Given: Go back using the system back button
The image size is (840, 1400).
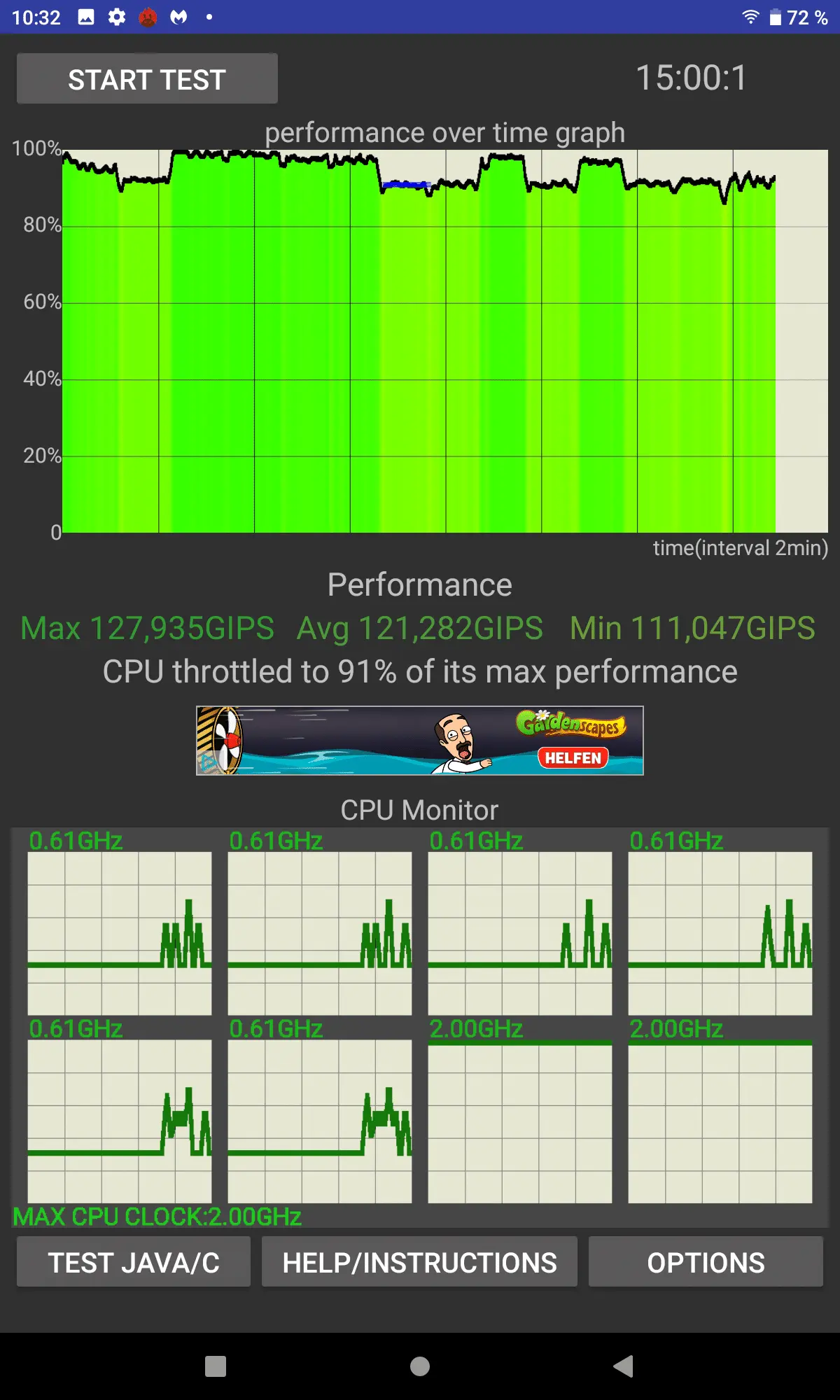Looking at the screenshot, I should click(x=623, y=1366).
